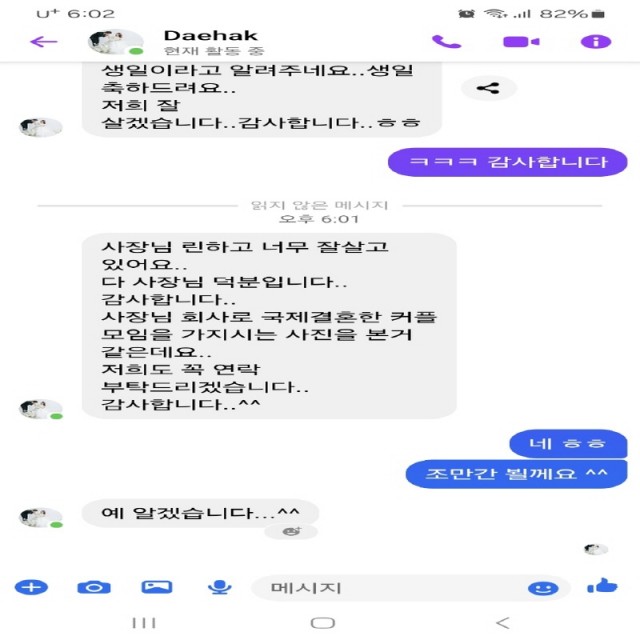Start a voice call with Daehak

[x=445, y=42]
